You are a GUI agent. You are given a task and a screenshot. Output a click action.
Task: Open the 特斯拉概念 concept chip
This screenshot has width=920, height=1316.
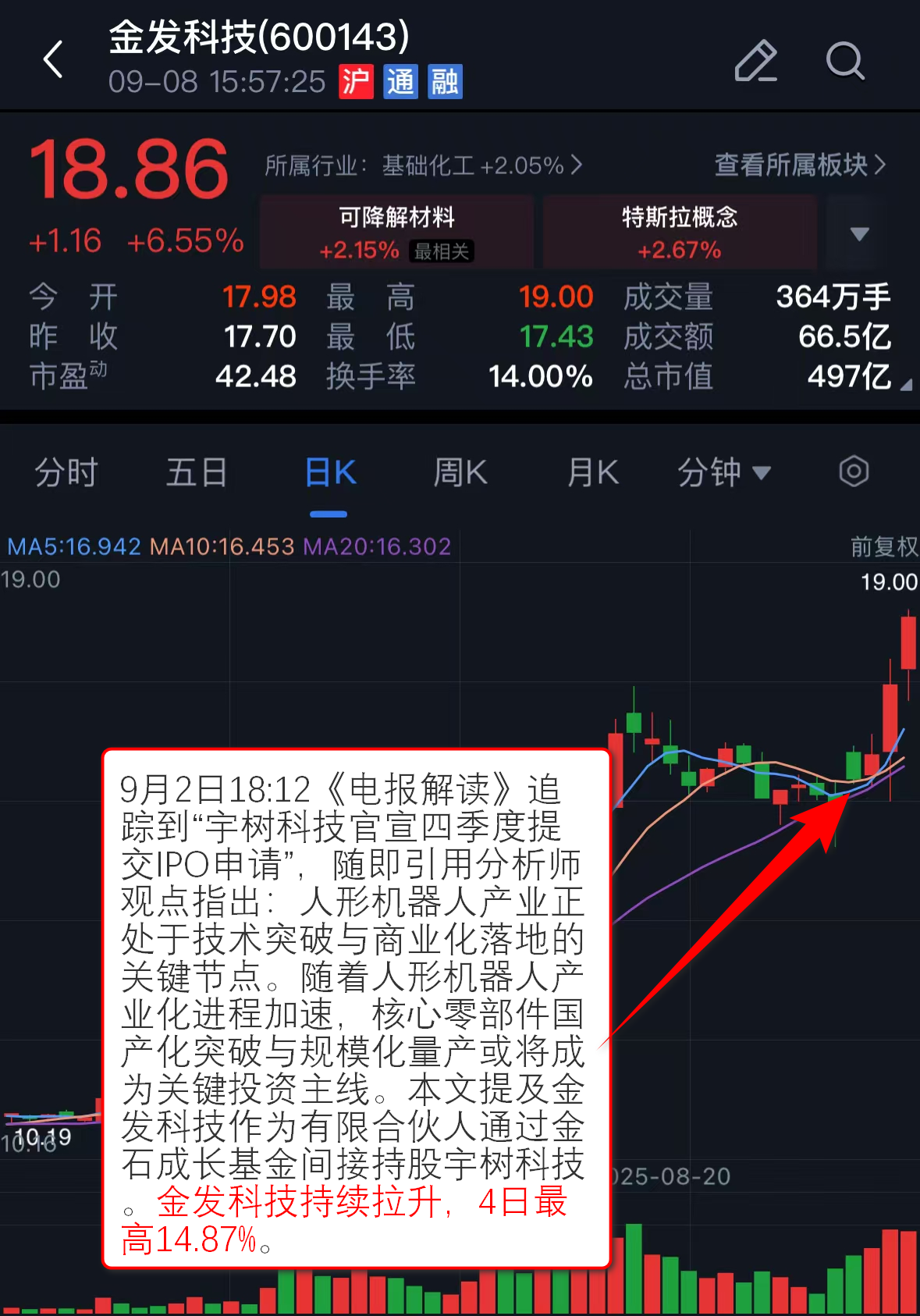(679, 233)
